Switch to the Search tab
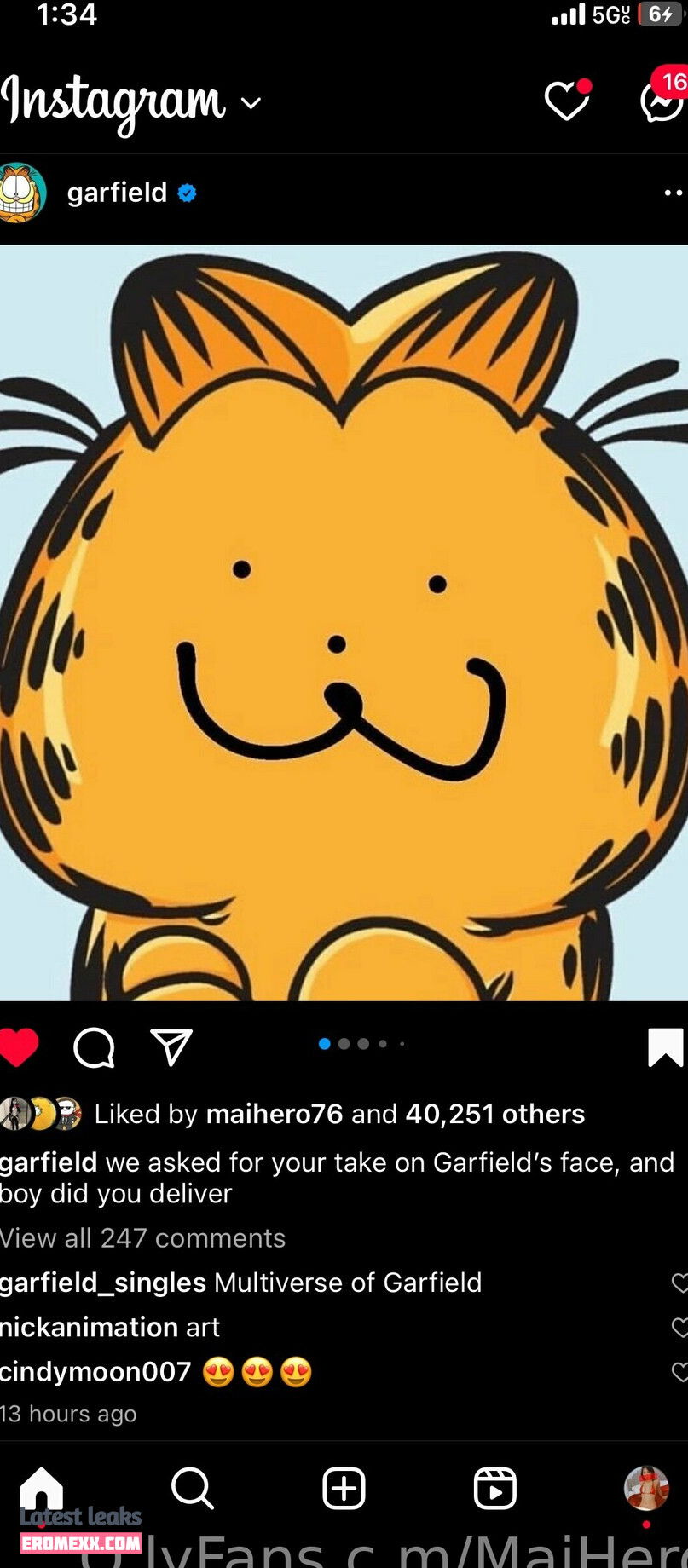The image size is (688, 1568). [x=192, y=1489]
